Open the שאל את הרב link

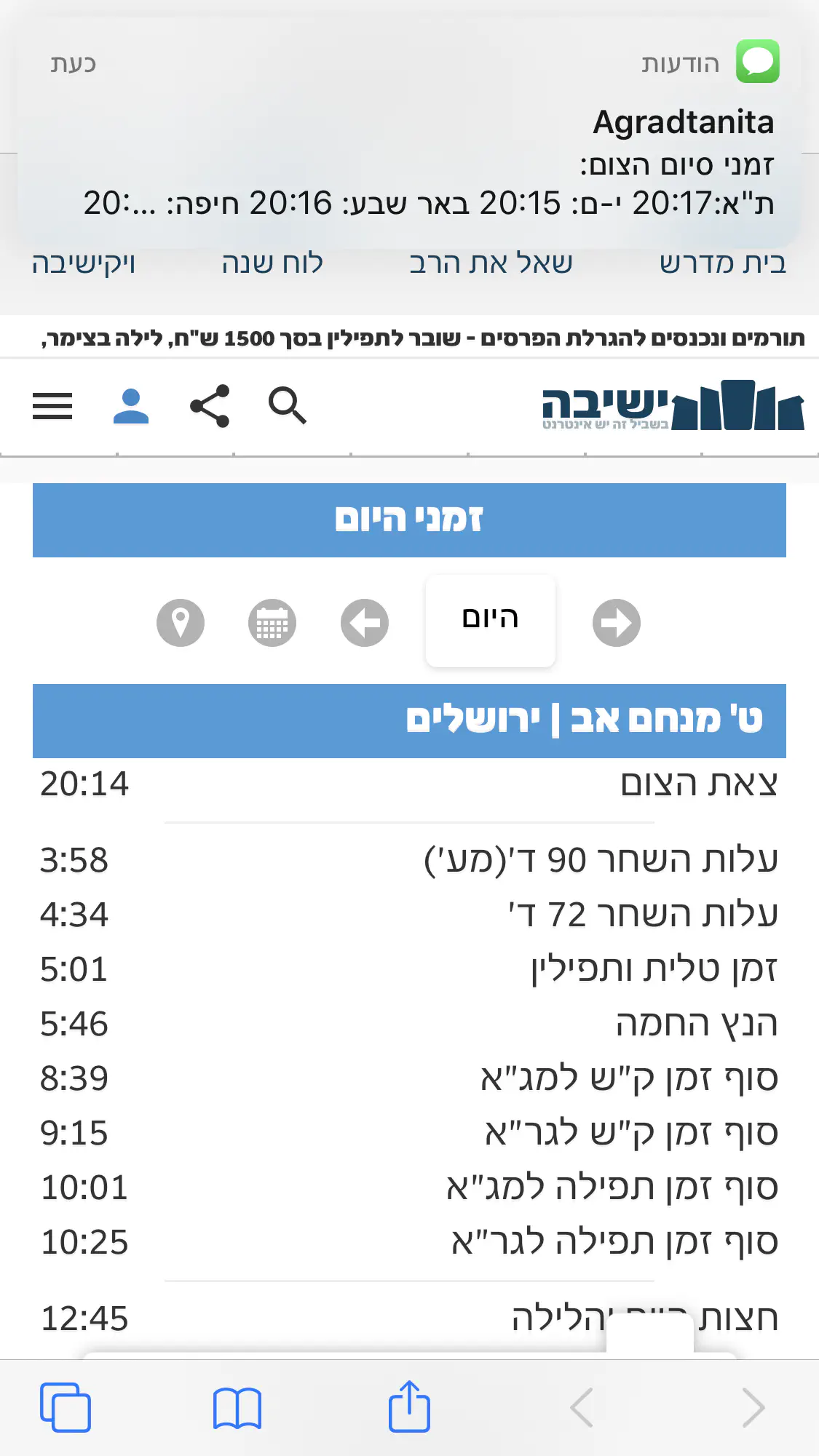491,263
